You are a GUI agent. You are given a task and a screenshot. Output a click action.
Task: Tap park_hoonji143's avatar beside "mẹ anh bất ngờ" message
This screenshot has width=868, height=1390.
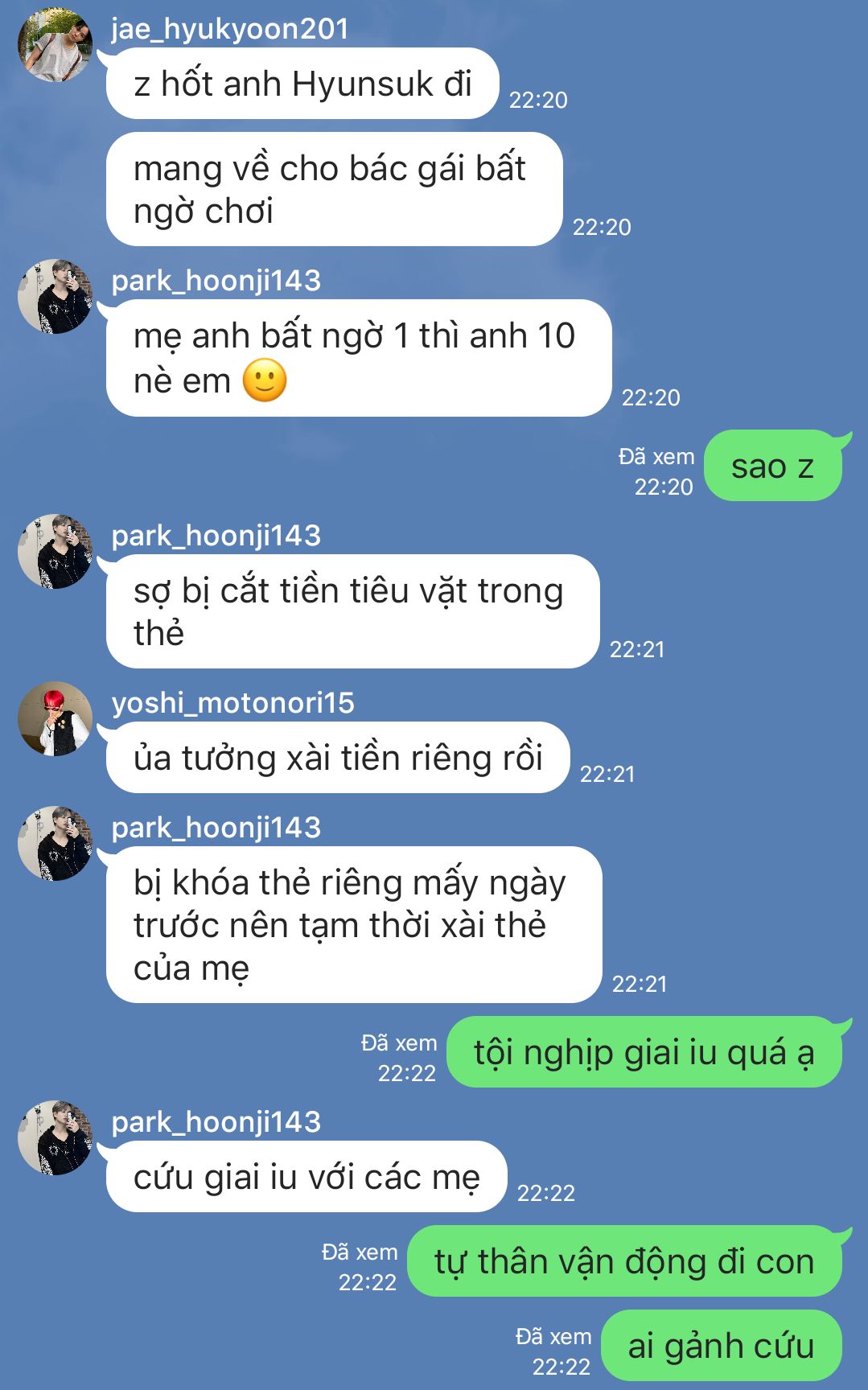tap(55, 297)
